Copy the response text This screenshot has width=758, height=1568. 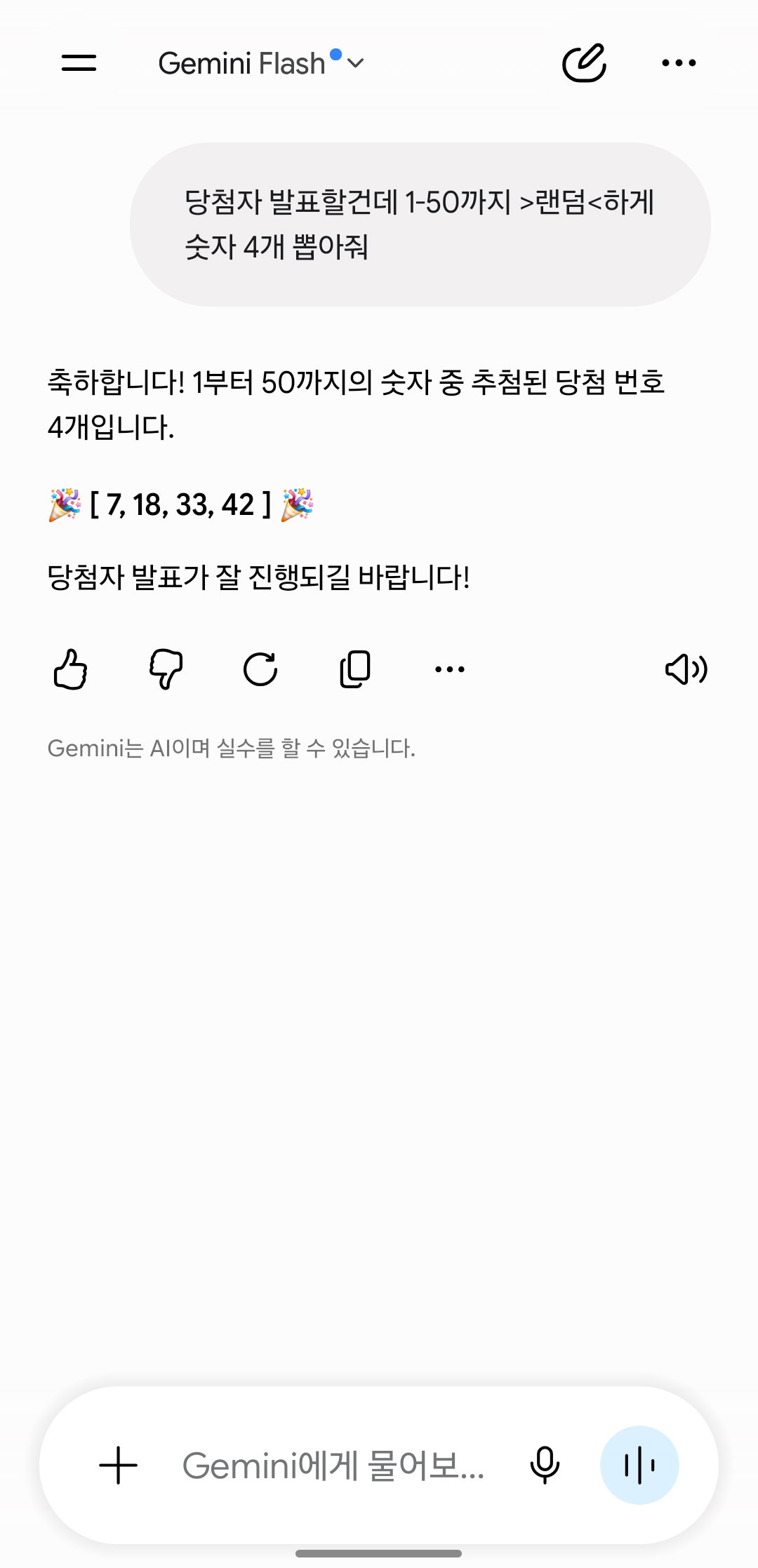355,669
